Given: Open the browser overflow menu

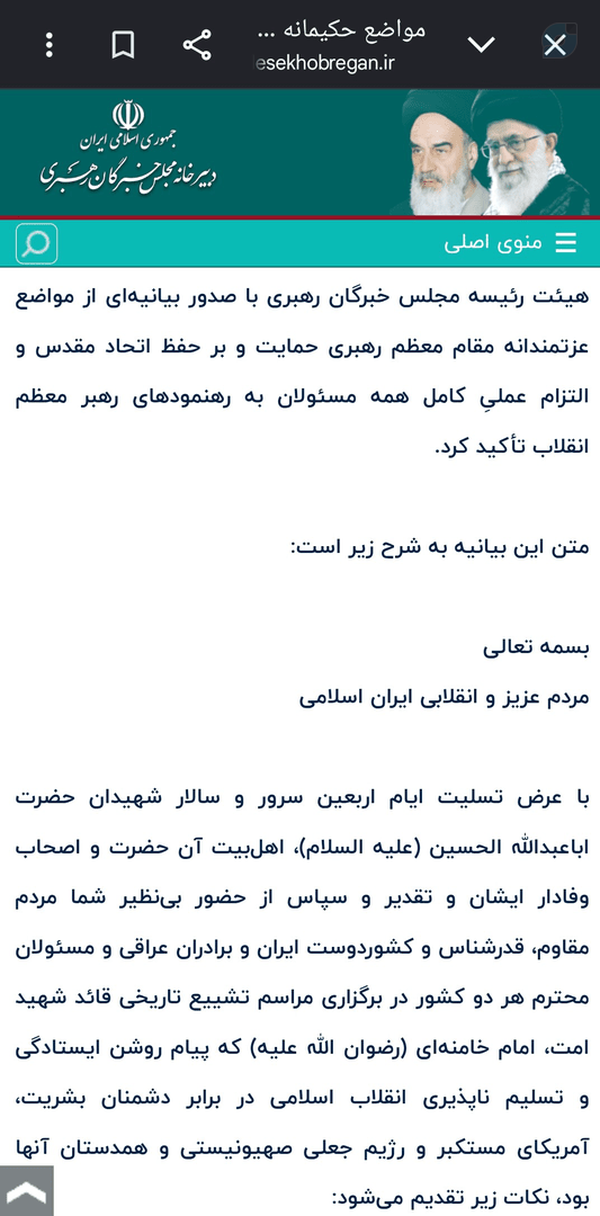Looking at the screenshot, I should pyautogui.click(x=50, y=45).
